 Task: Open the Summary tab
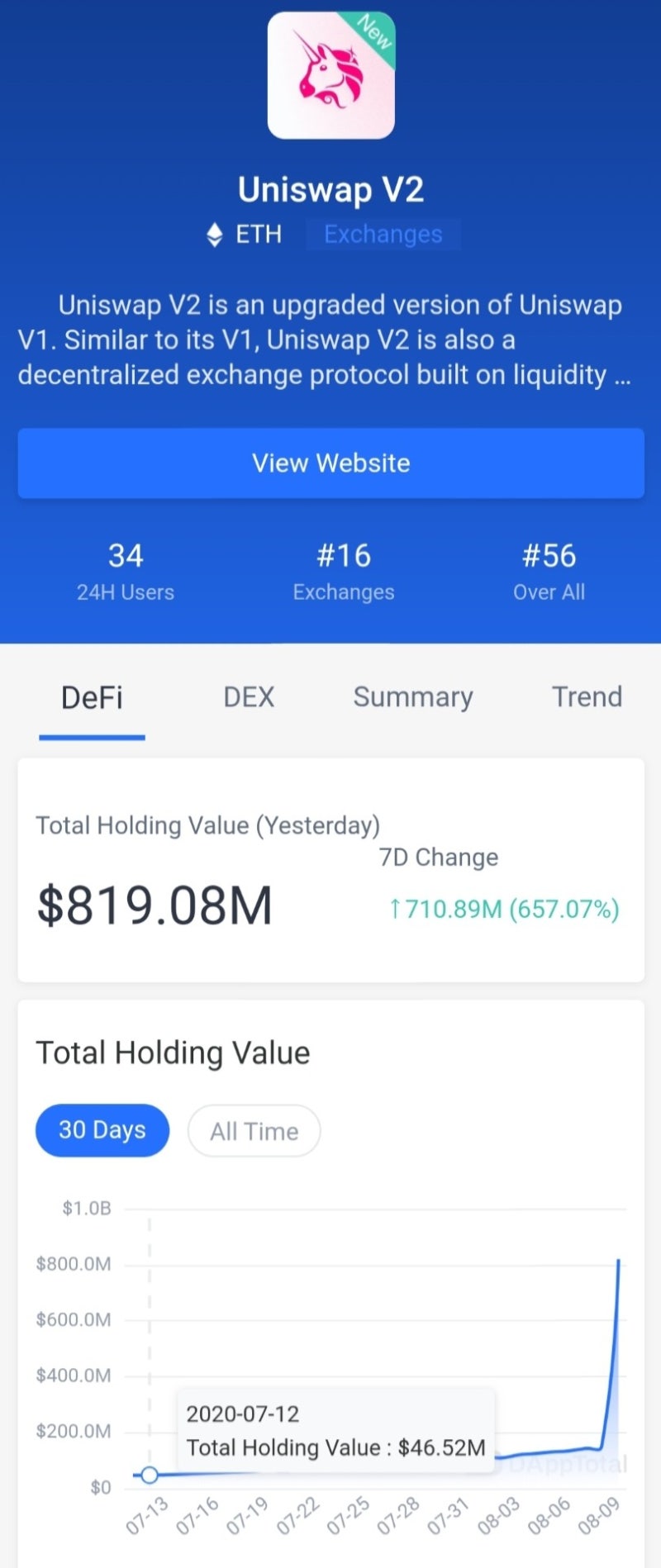coord(413,698)
